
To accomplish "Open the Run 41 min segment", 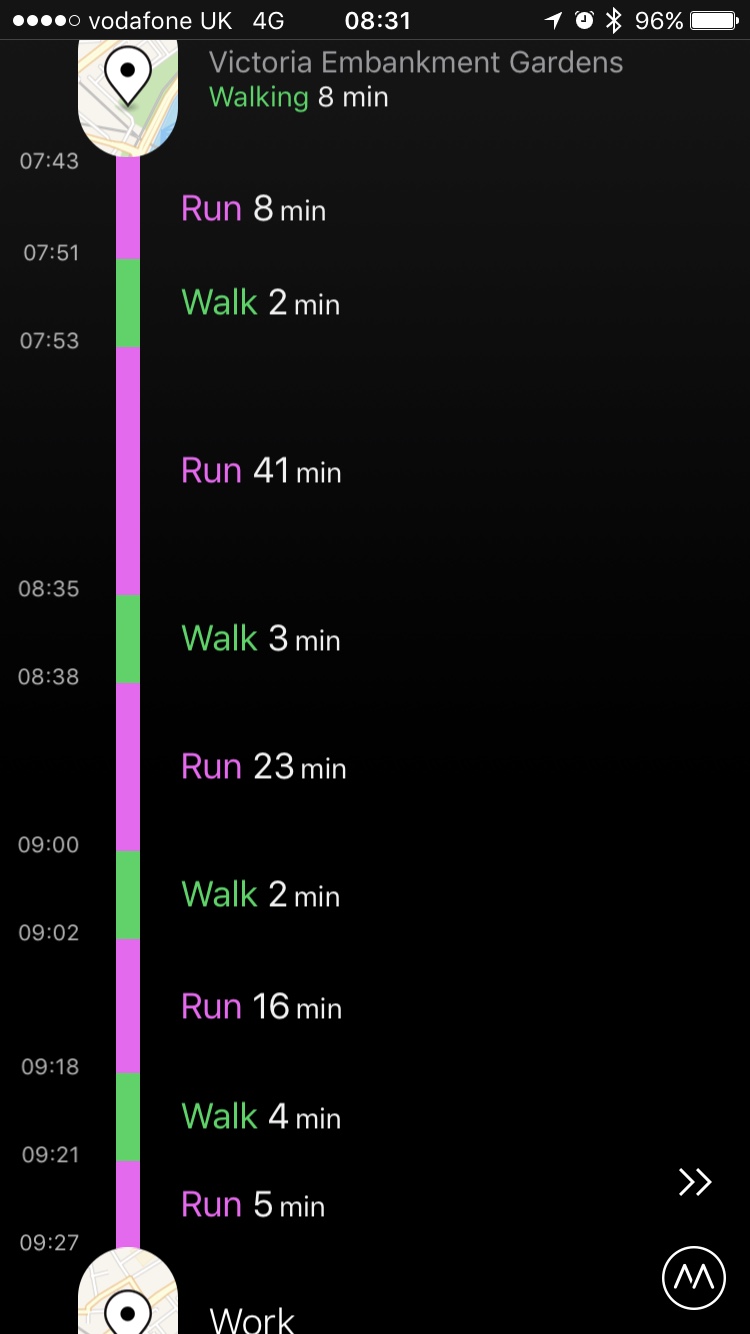I will 261,471.
